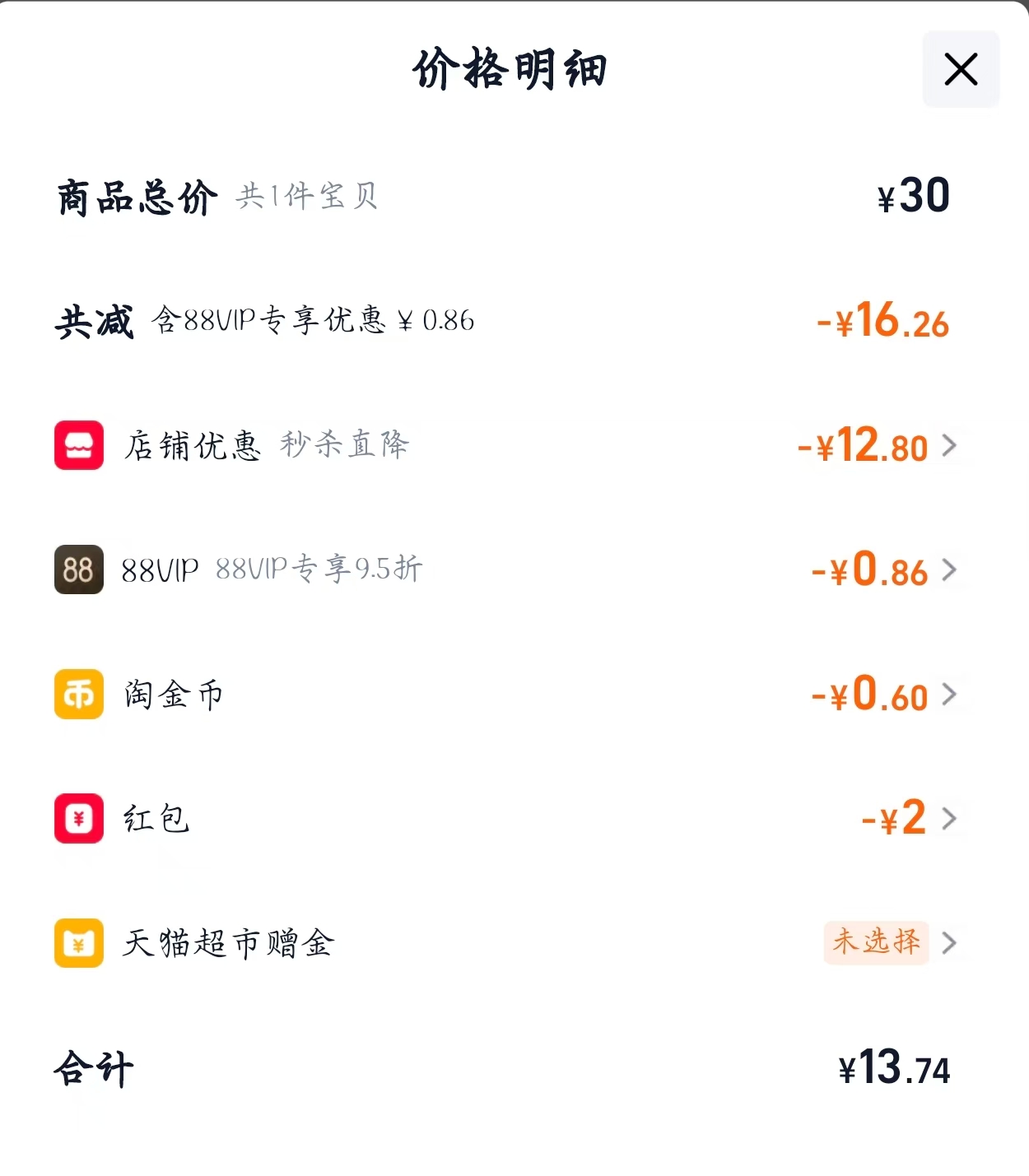Click the 红包 red envelope icon
This screenshot has height=1176, width=1029.
pyautogui.click(x=78, y=819)
